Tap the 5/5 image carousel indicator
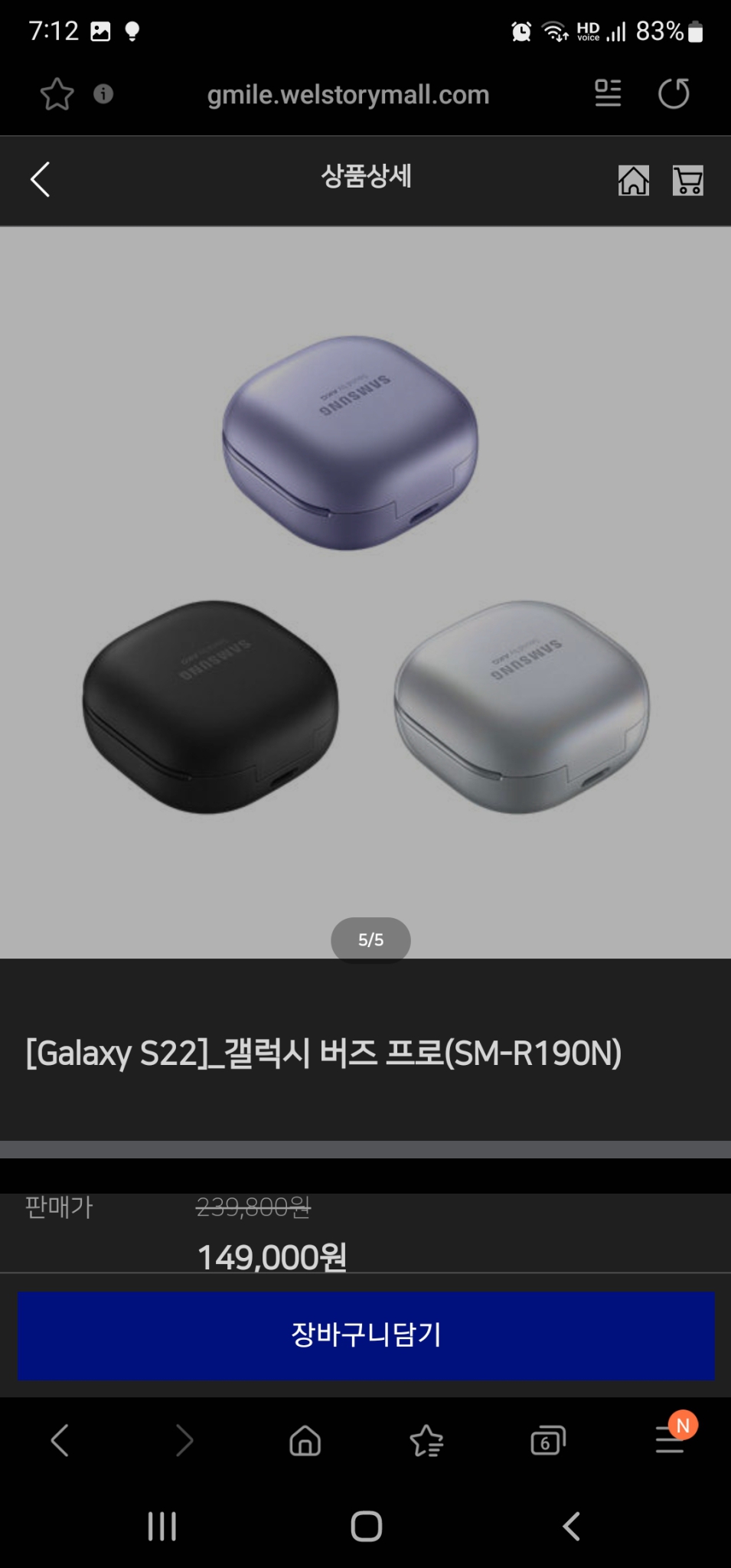Image resolution: width=731 pixels, height=1568 pixels. pos(370,939)
